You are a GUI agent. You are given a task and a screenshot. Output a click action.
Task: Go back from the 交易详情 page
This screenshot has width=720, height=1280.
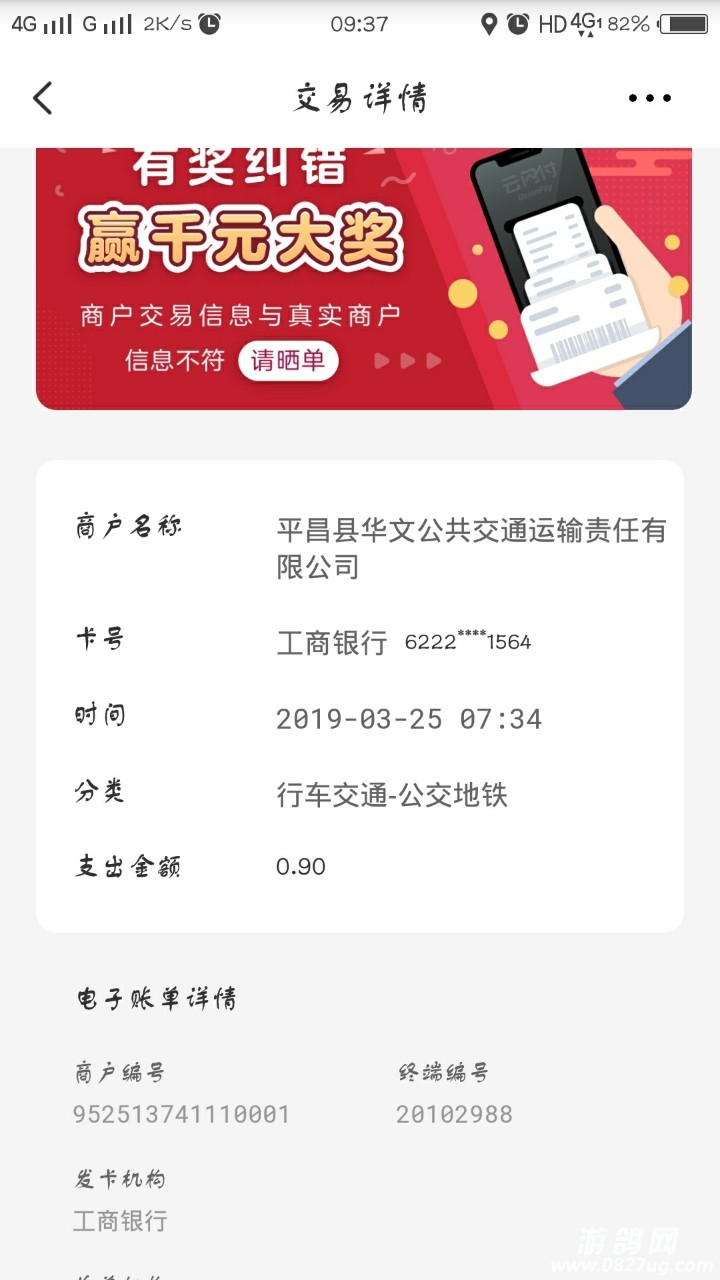[42, 98]
